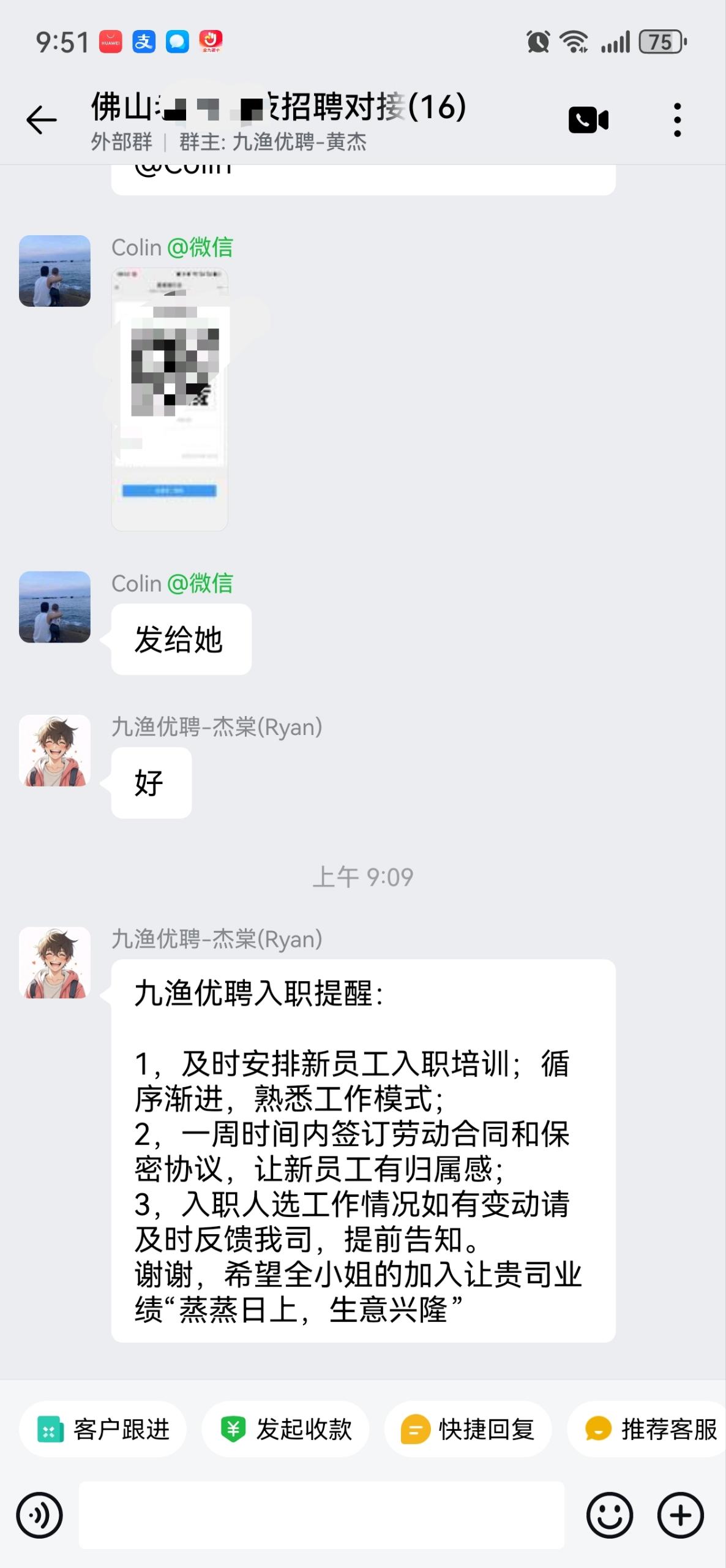Viewport: 726px width, 1568px height.
Task: Open the plus attachments menu
Action: pyautogui.click(x=680, y=1515)
